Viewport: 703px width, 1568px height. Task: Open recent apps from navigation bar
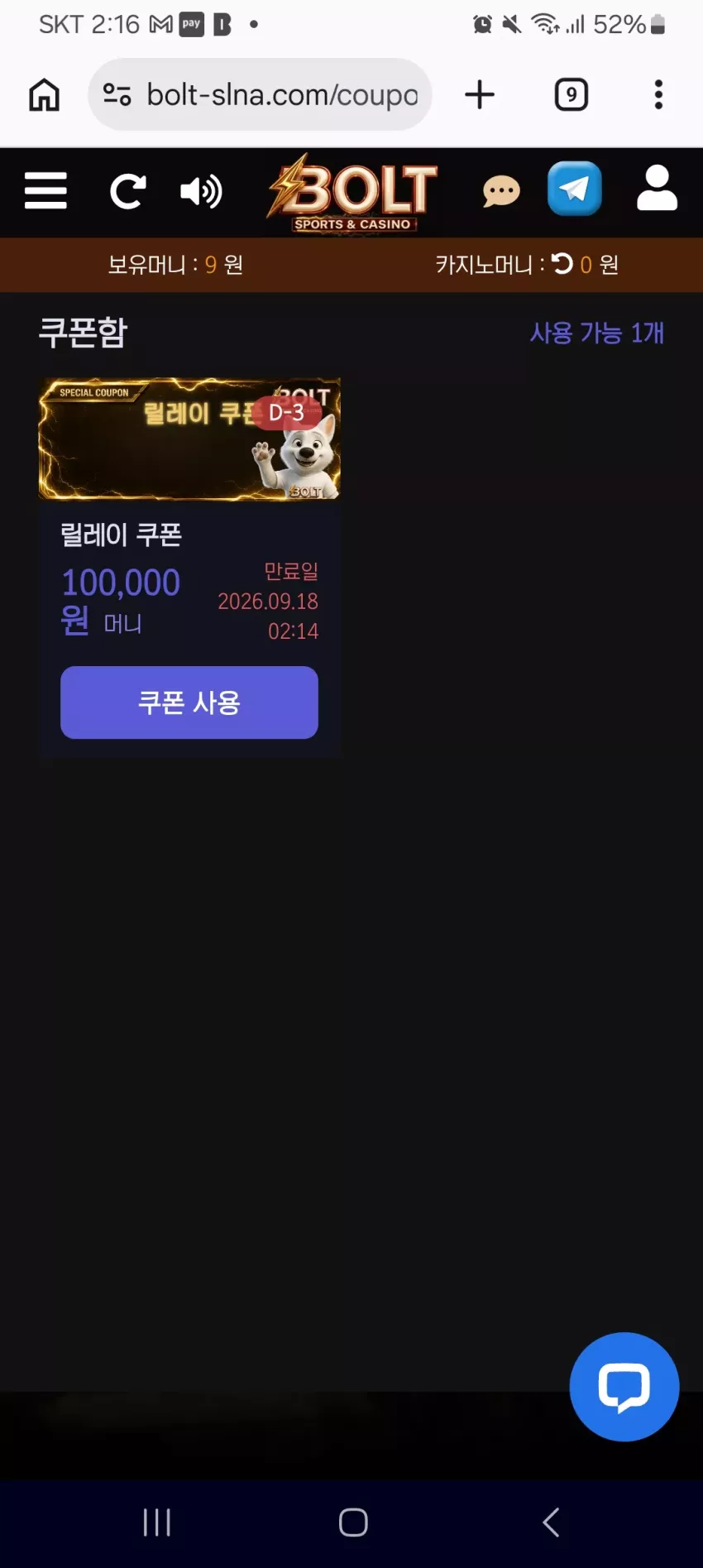(157, 1522)
